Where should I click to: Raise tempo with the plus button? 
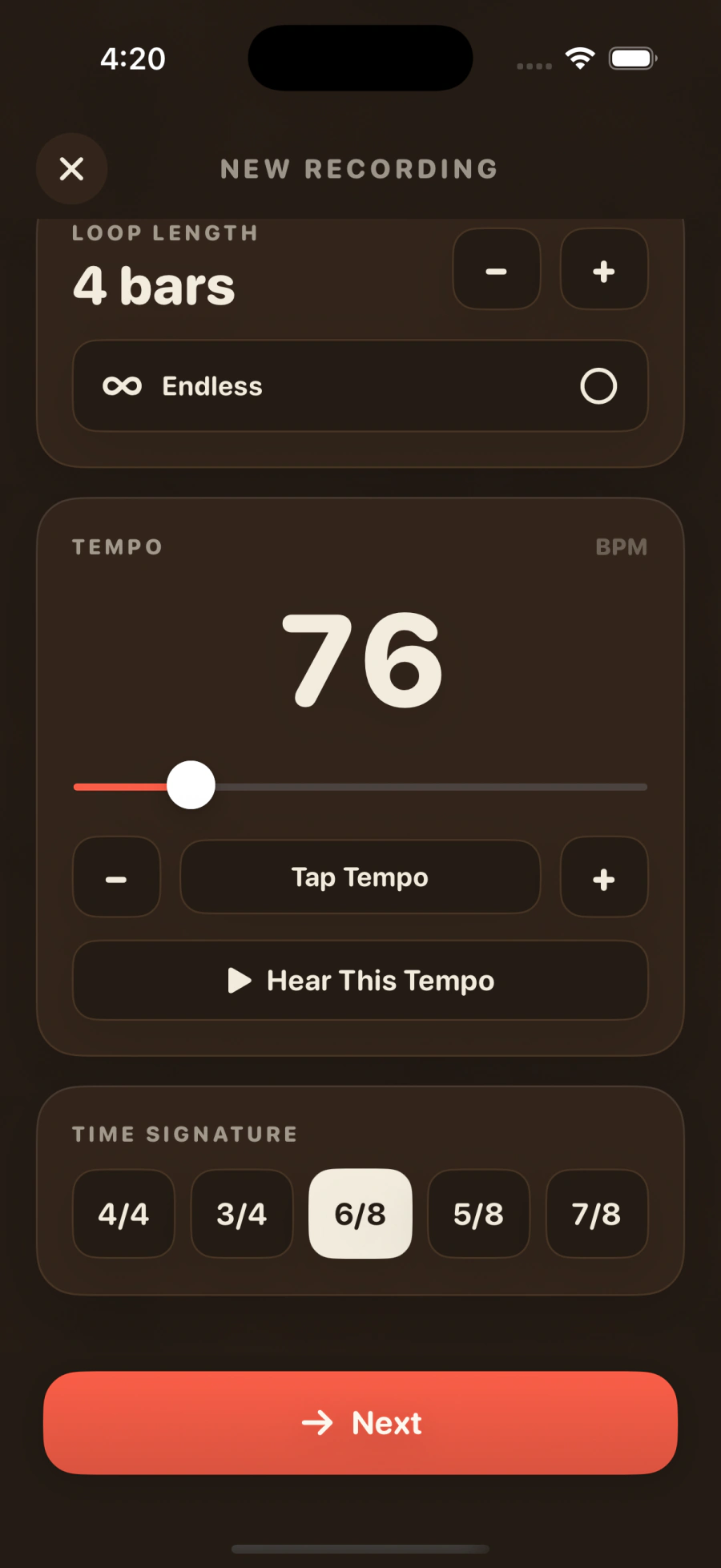point(604,877)
